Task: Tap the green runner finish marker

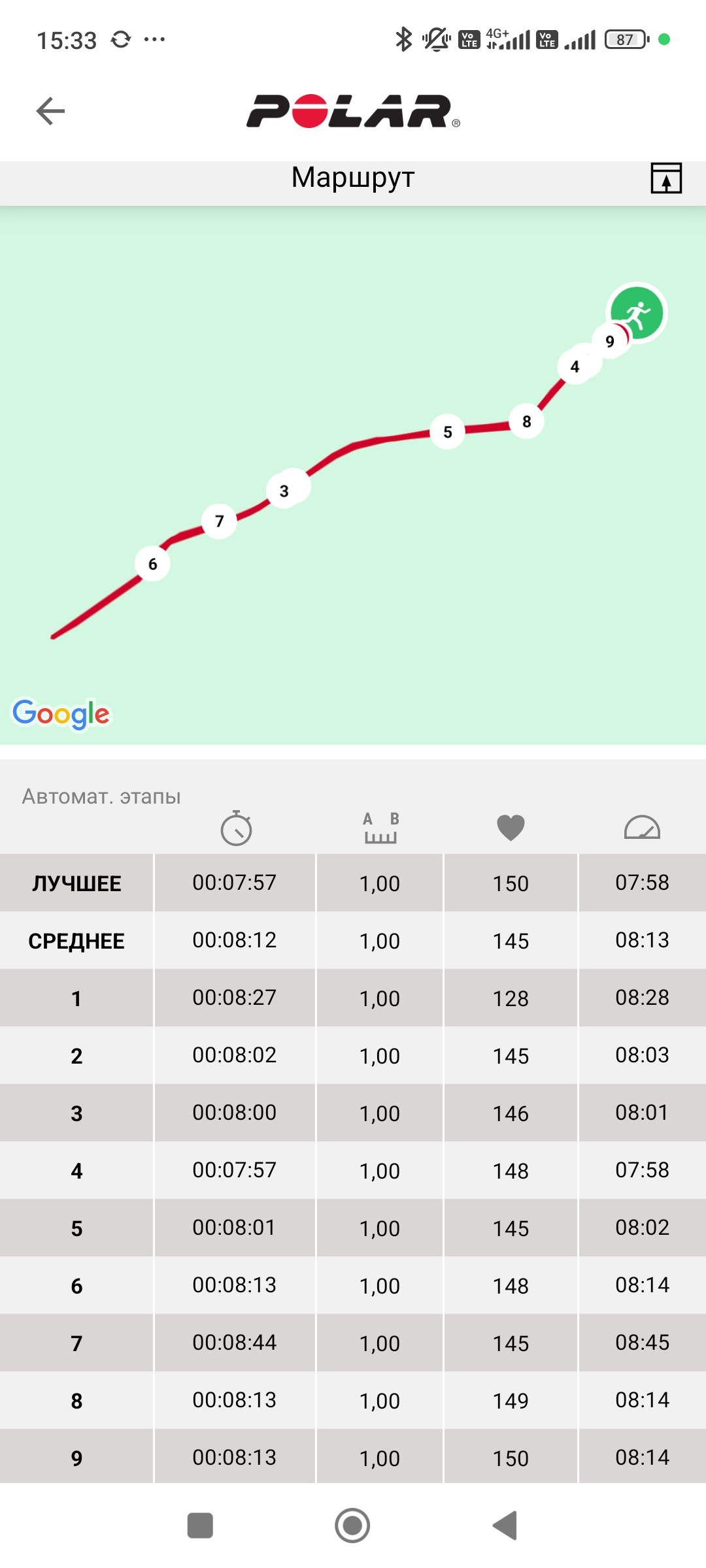Action: click(637, 314)
